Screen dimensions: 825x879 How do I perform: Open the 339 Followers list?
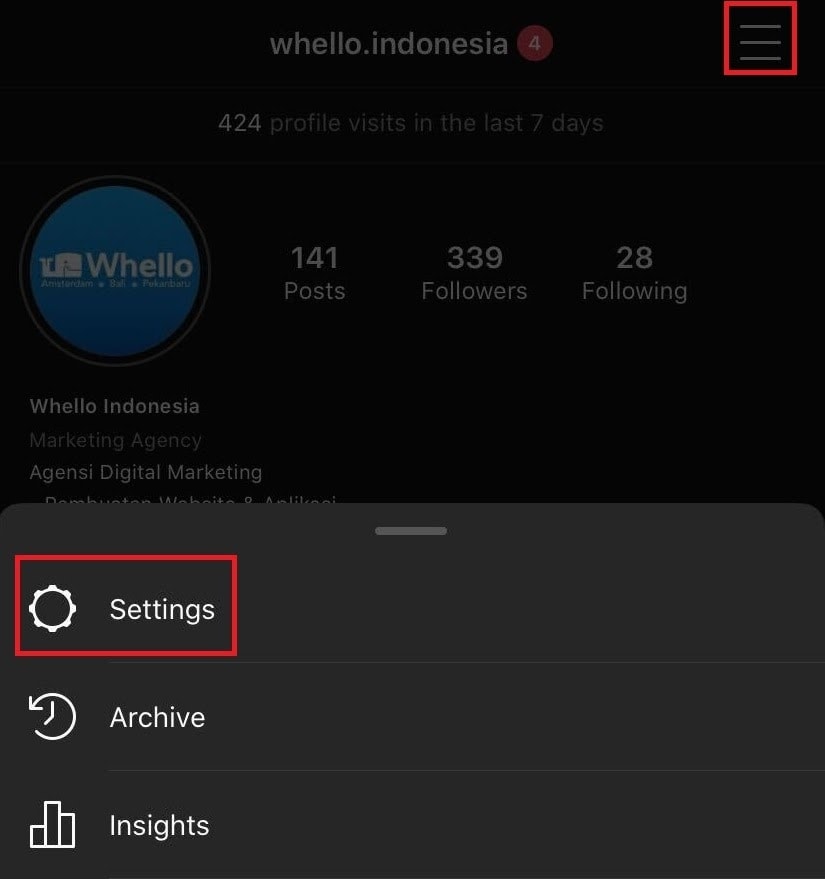(x=474, y=272)
